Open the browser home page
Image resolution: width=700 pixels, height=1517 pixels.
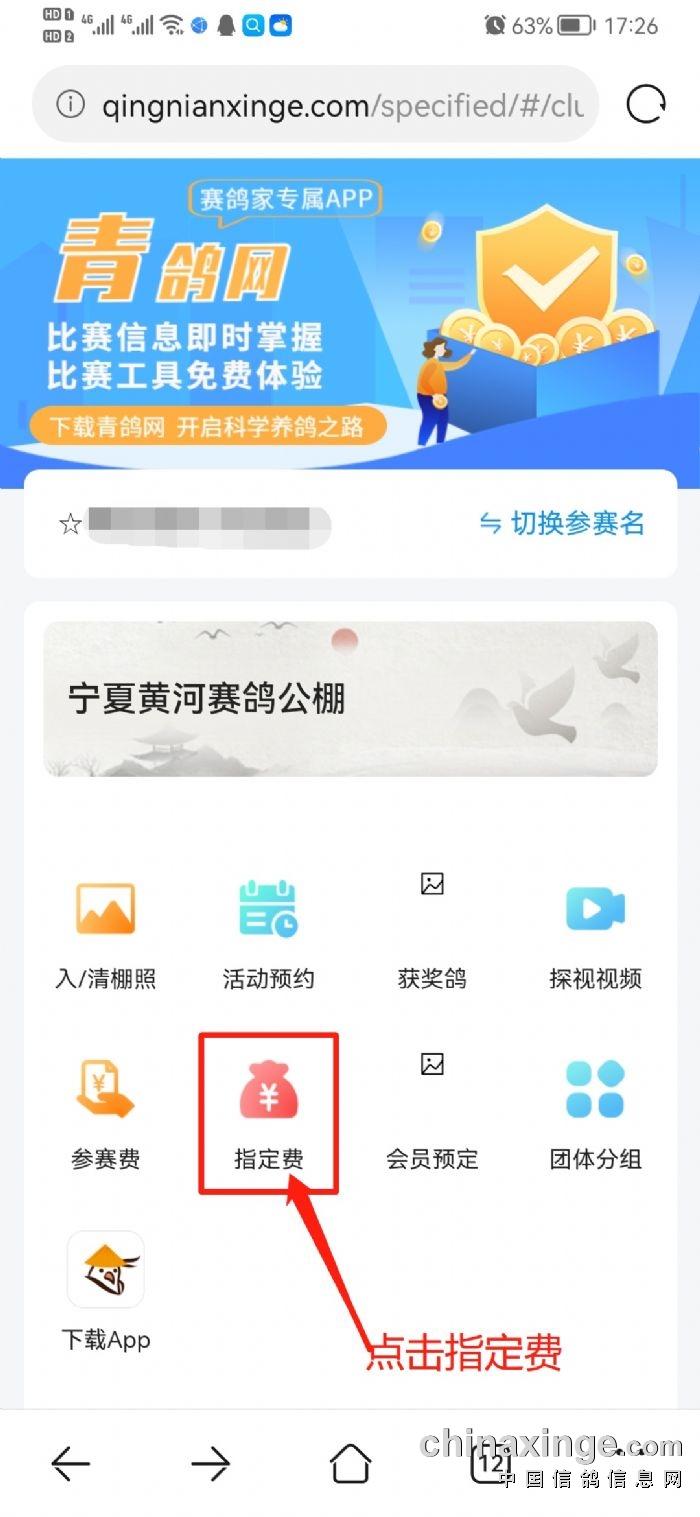point(350,1464)
